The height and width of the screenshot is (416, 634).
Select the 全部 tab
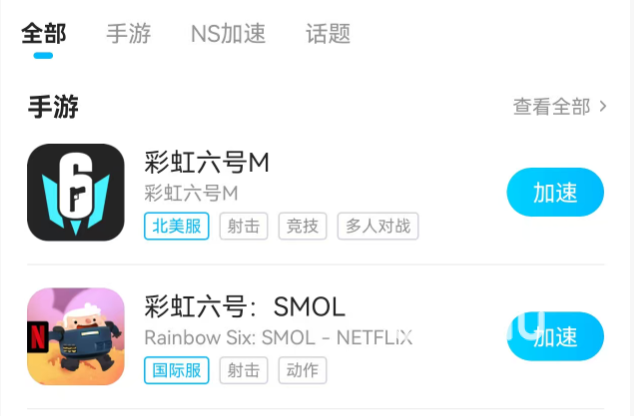(x=43, y=34)
